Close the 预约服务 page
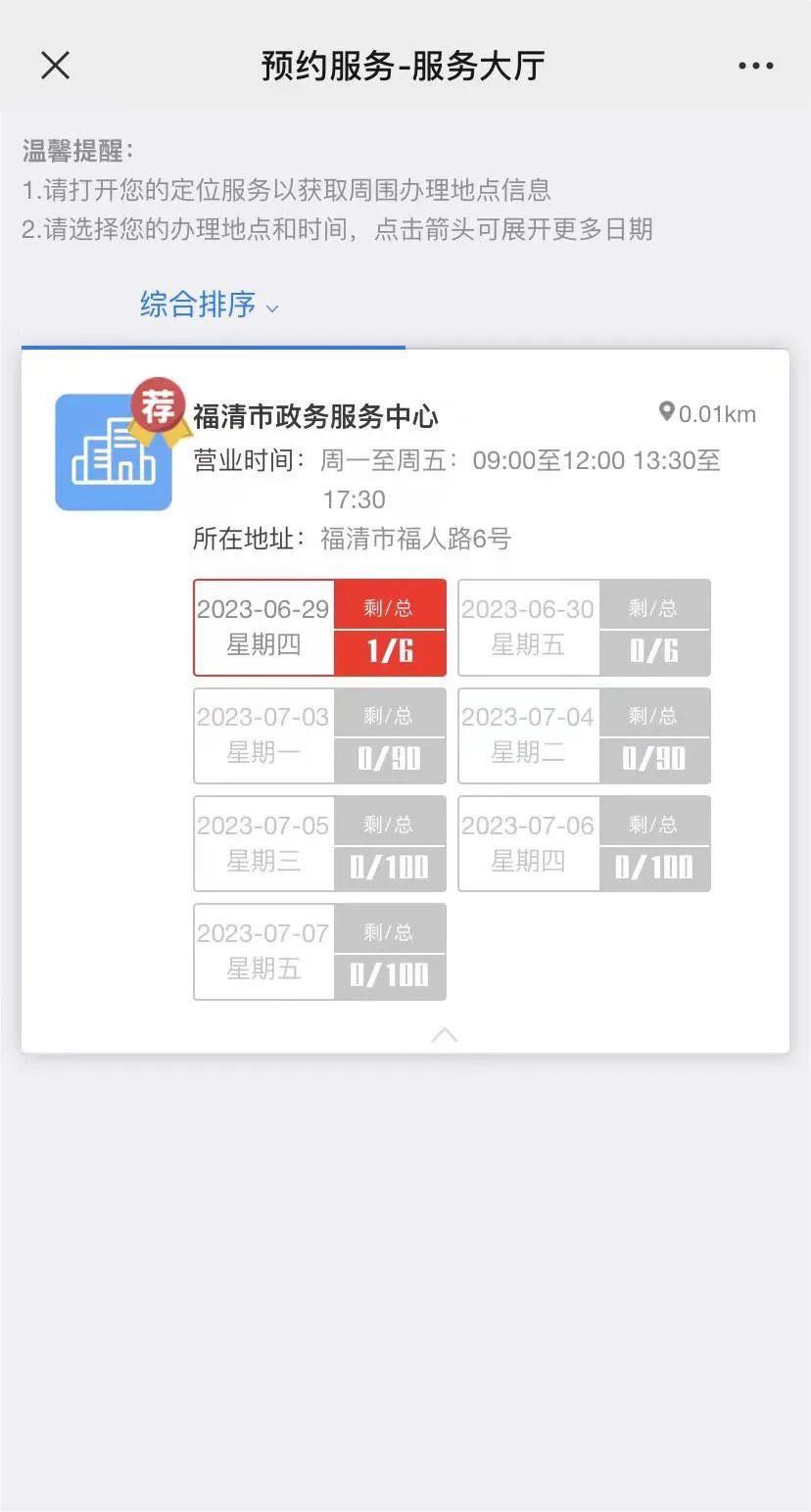Viewport: 811px width, 1512px height. click(55, 66)
